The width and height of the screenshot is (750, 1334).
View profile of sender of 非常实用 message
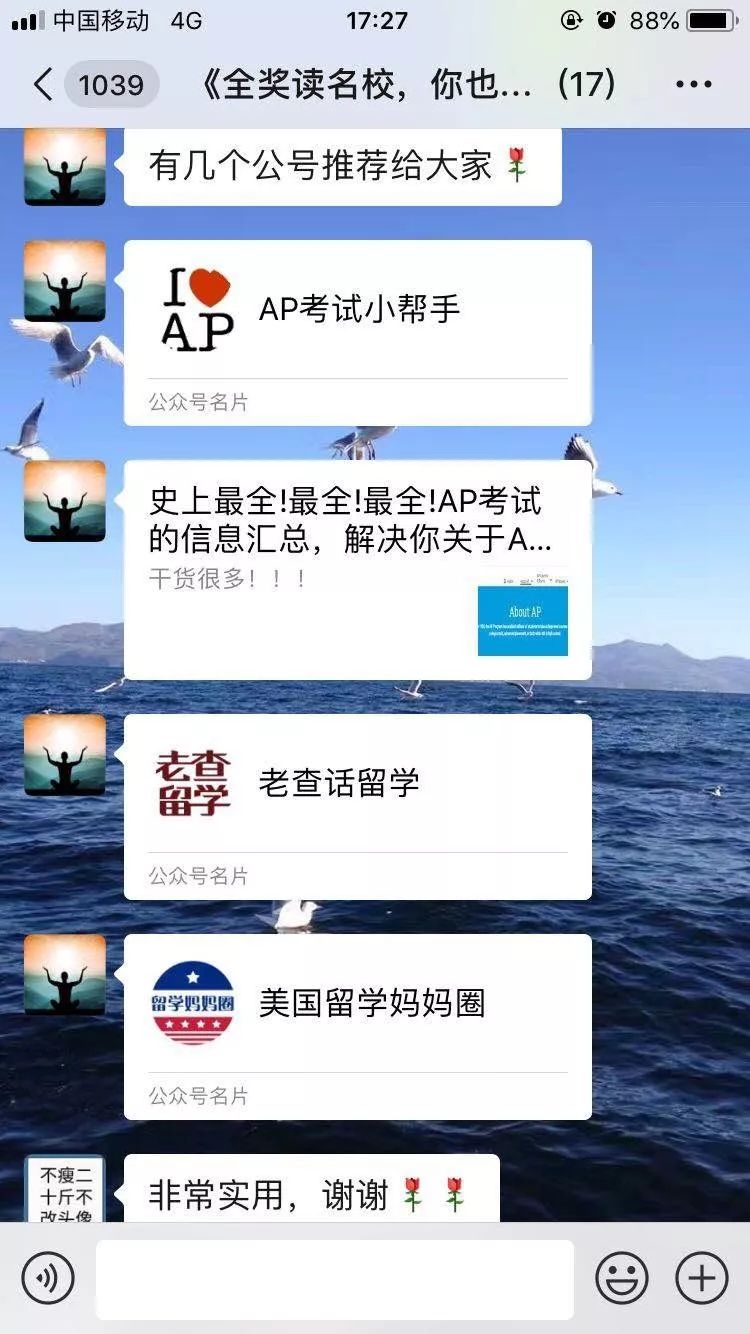(x=65, y=1189)
